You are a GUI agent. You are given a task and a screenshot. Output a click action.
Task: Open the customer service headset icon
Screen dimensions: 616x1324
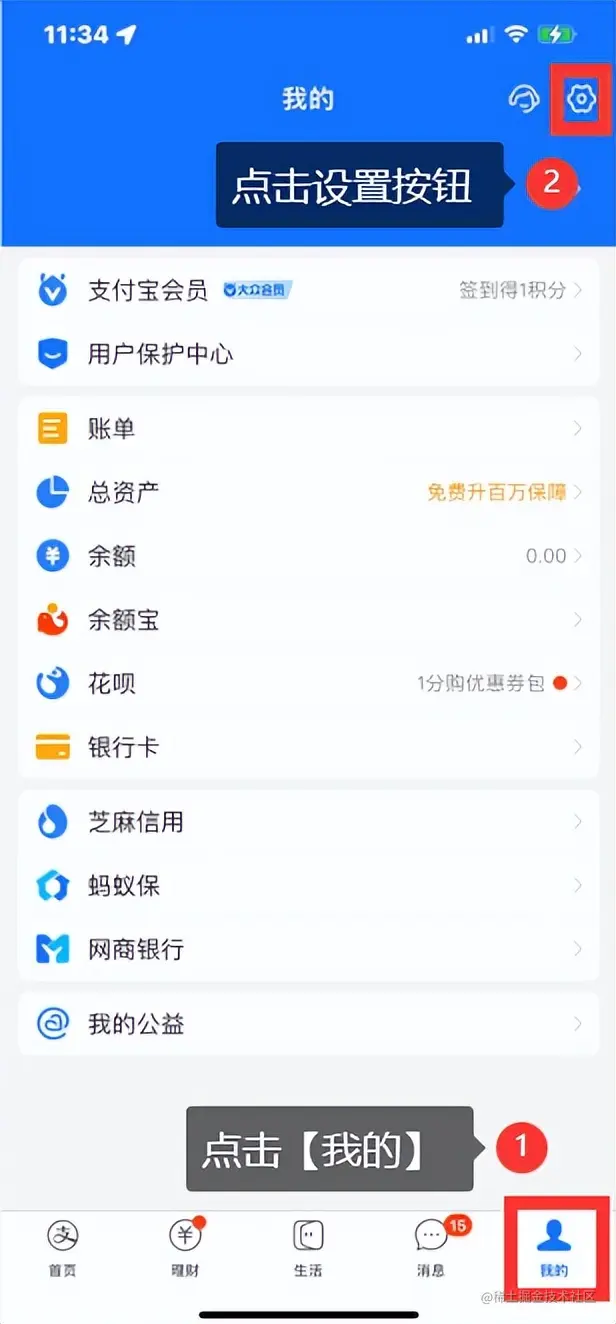click(x=524, y=99)
